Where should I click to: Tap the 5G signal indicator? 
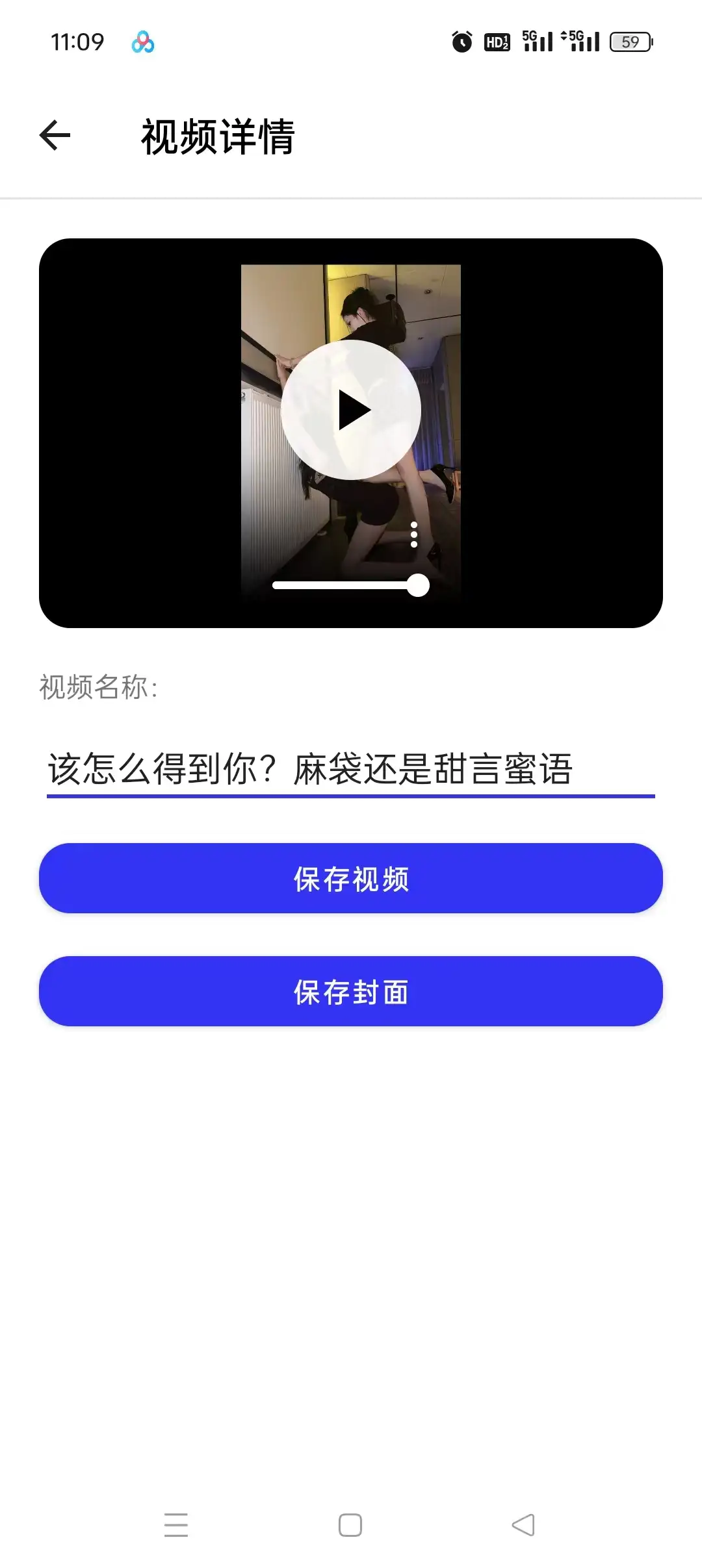[535, 42]
